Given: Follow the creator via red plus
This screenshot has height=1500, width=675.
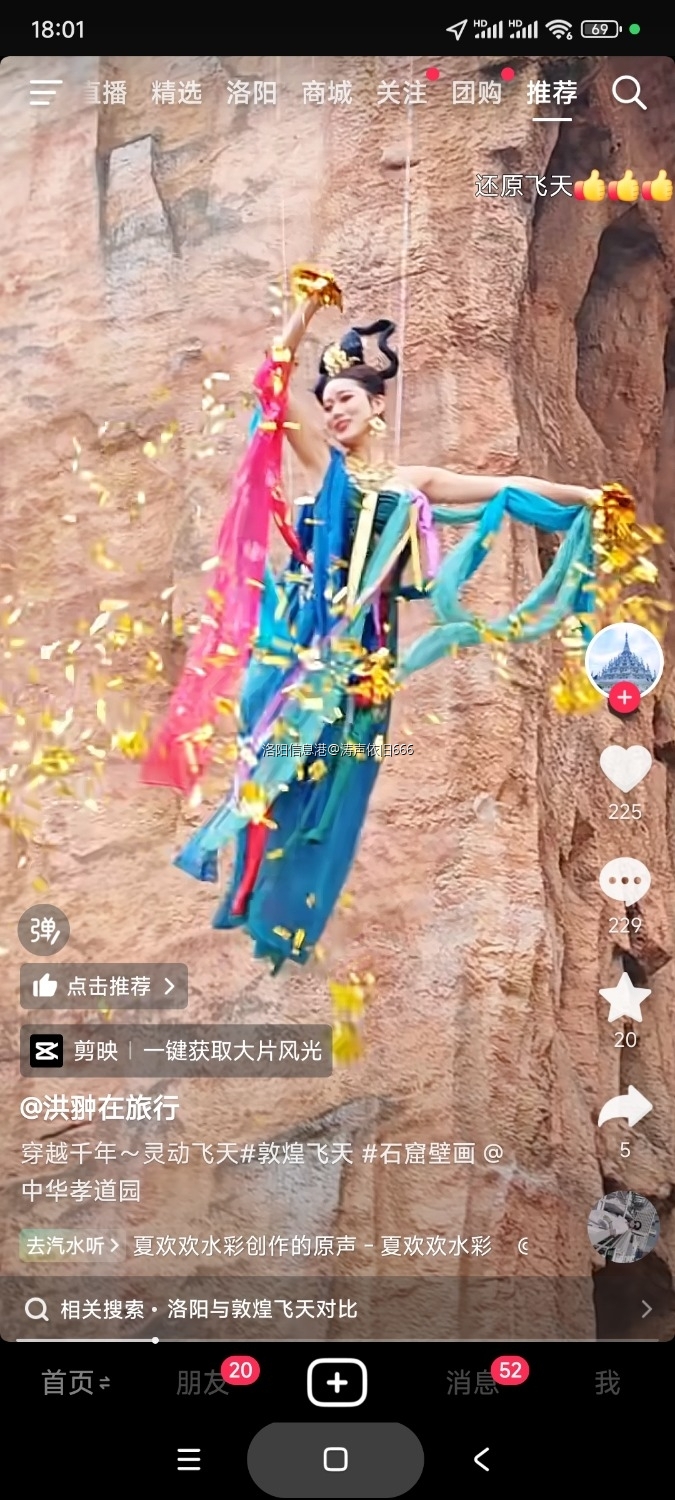Looking at the screenshot, I should pyautogui.click(x=625, y=698).
